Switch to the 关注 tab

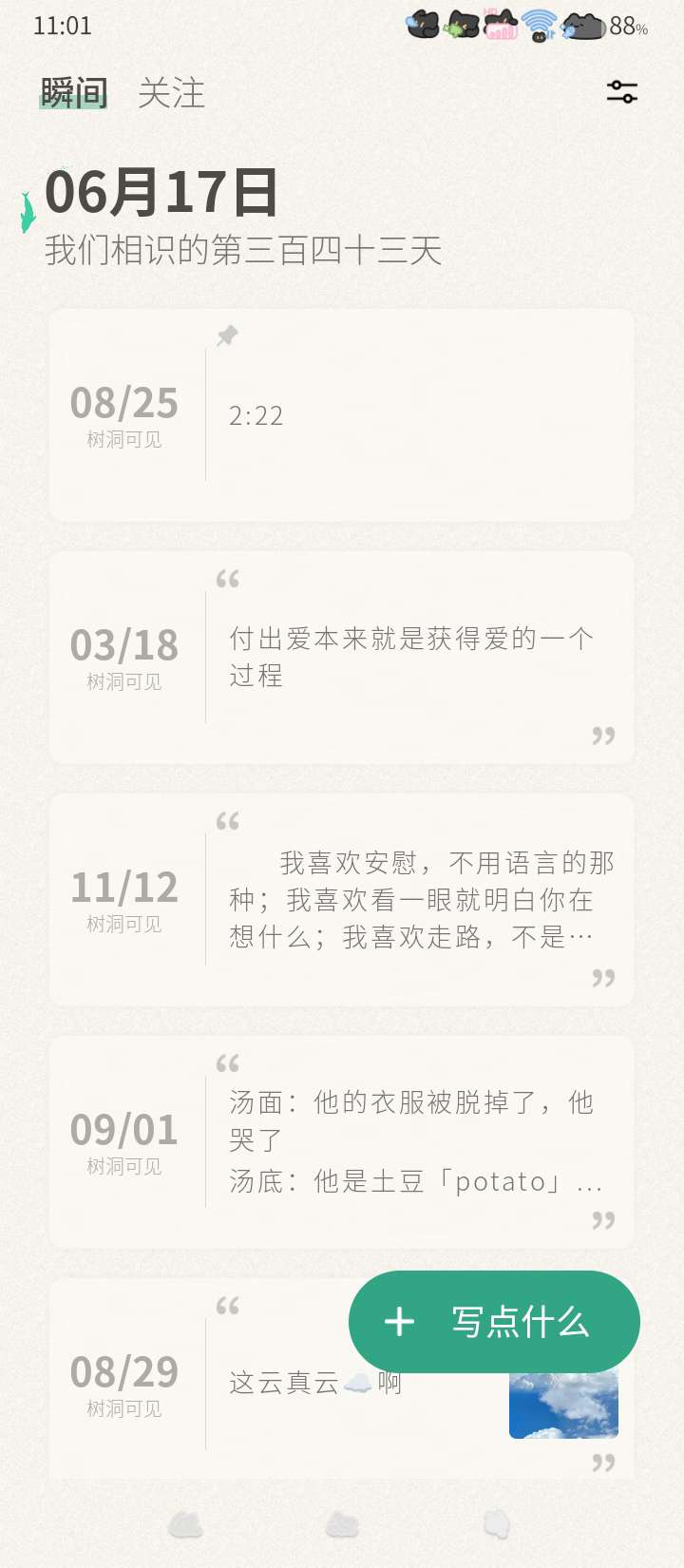tap(171, 93)
